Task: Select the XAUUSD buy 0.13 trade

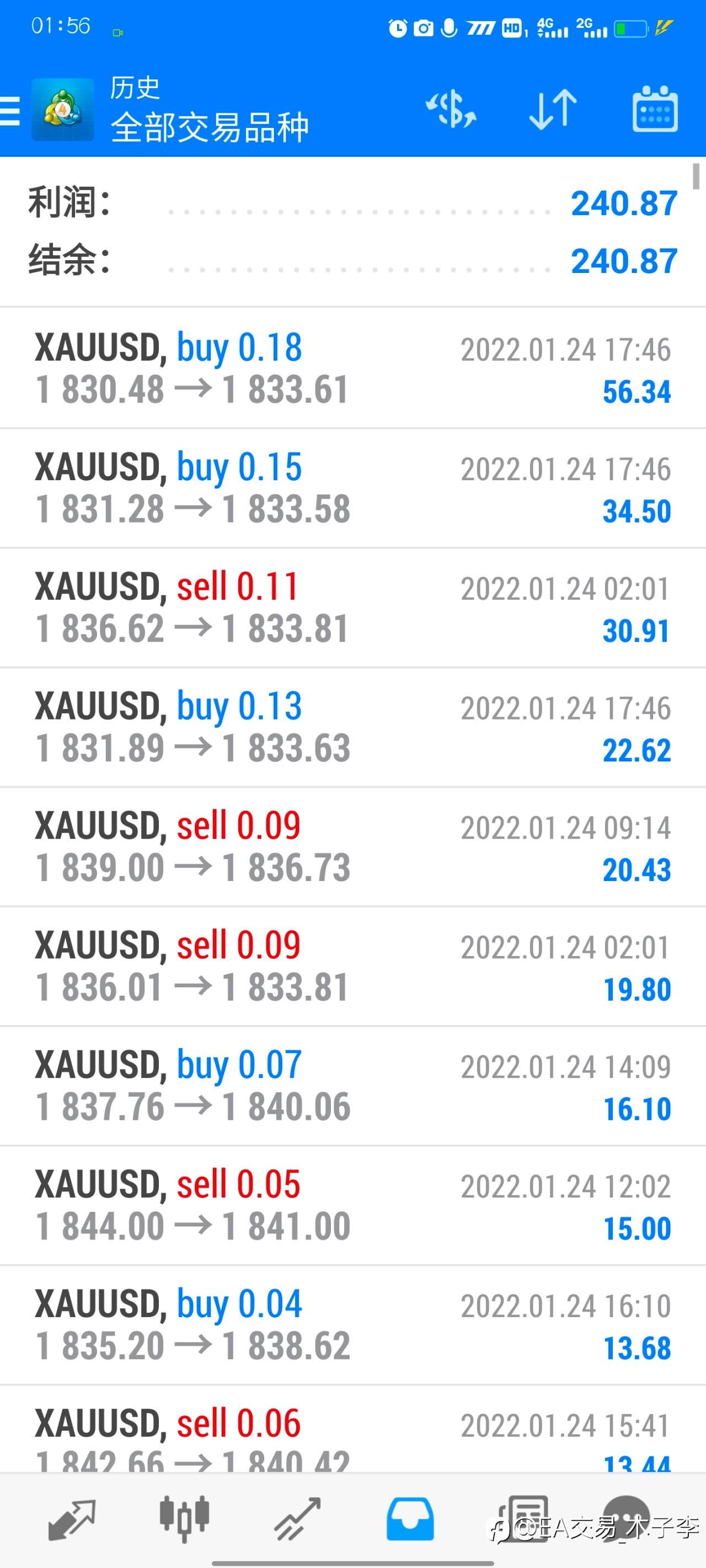Action: point(352,726)
